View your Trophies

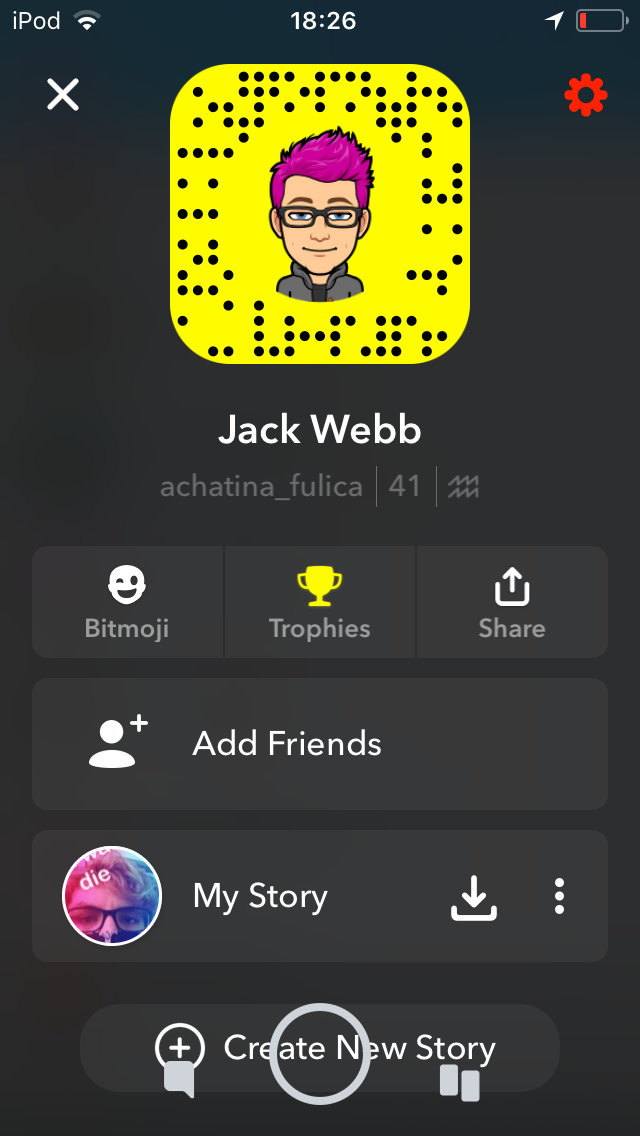pos(320,602)
